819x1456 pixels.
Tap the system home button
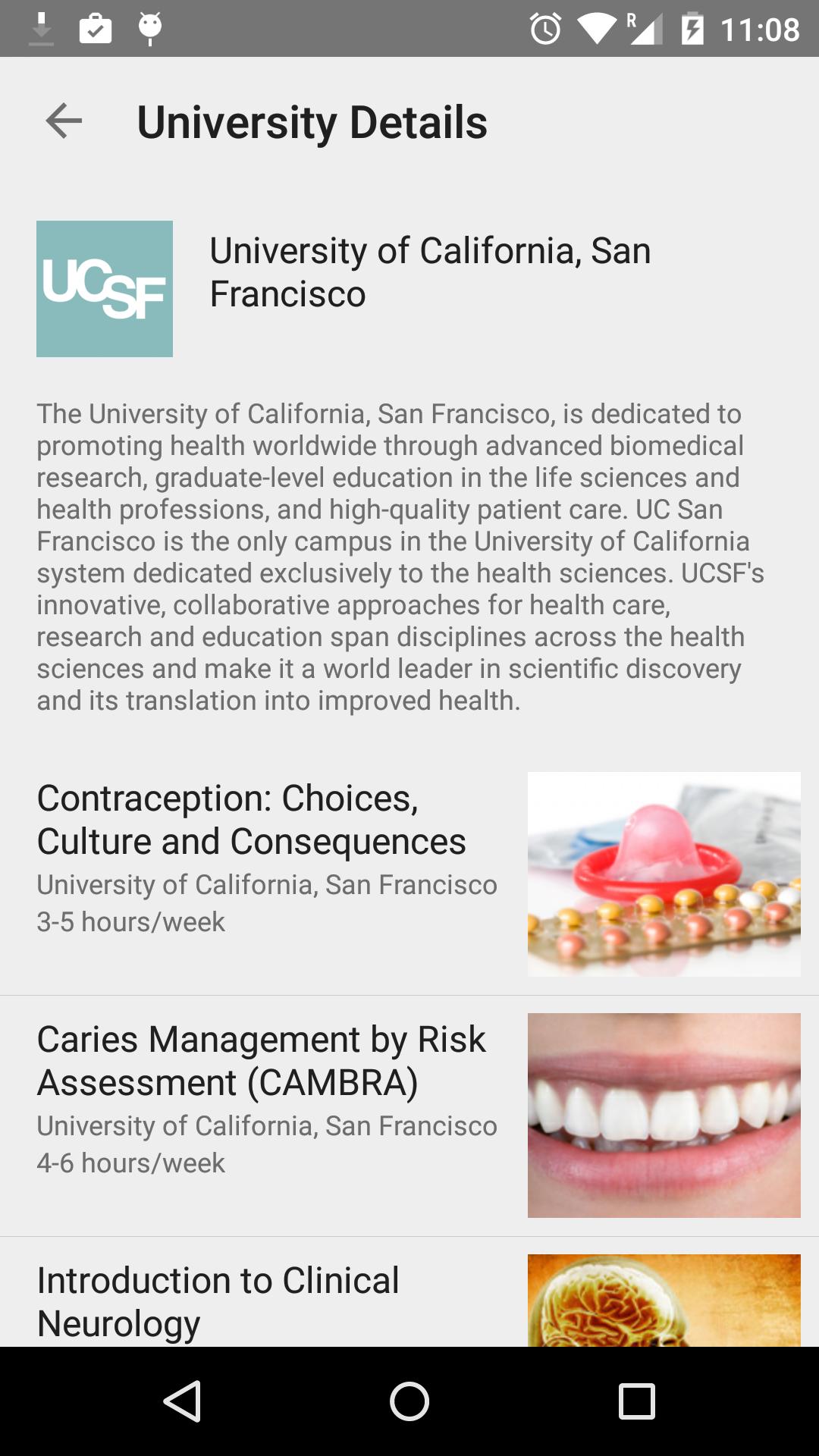pos(409,1401)
